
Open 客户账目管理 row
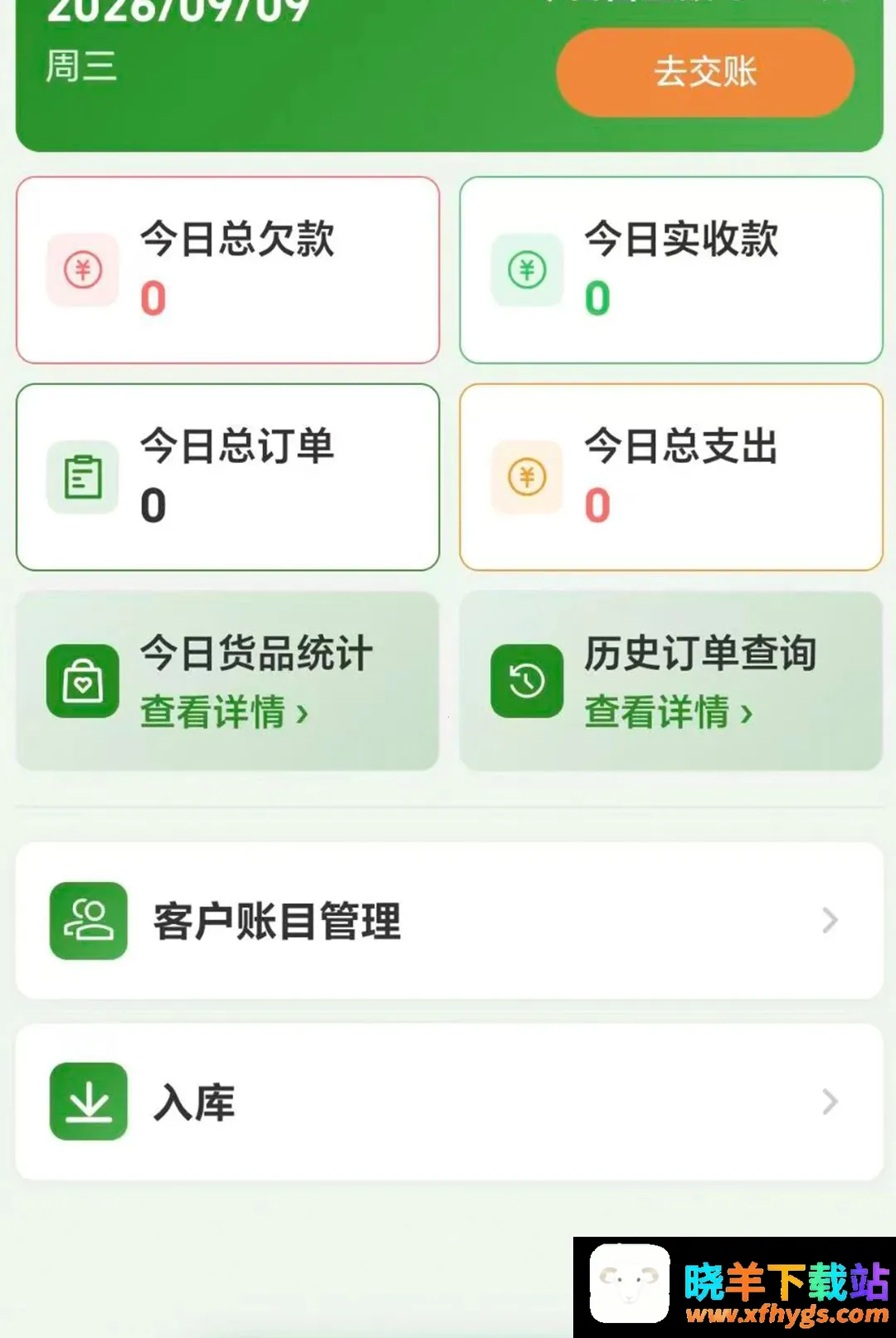(x=450, y=921)
